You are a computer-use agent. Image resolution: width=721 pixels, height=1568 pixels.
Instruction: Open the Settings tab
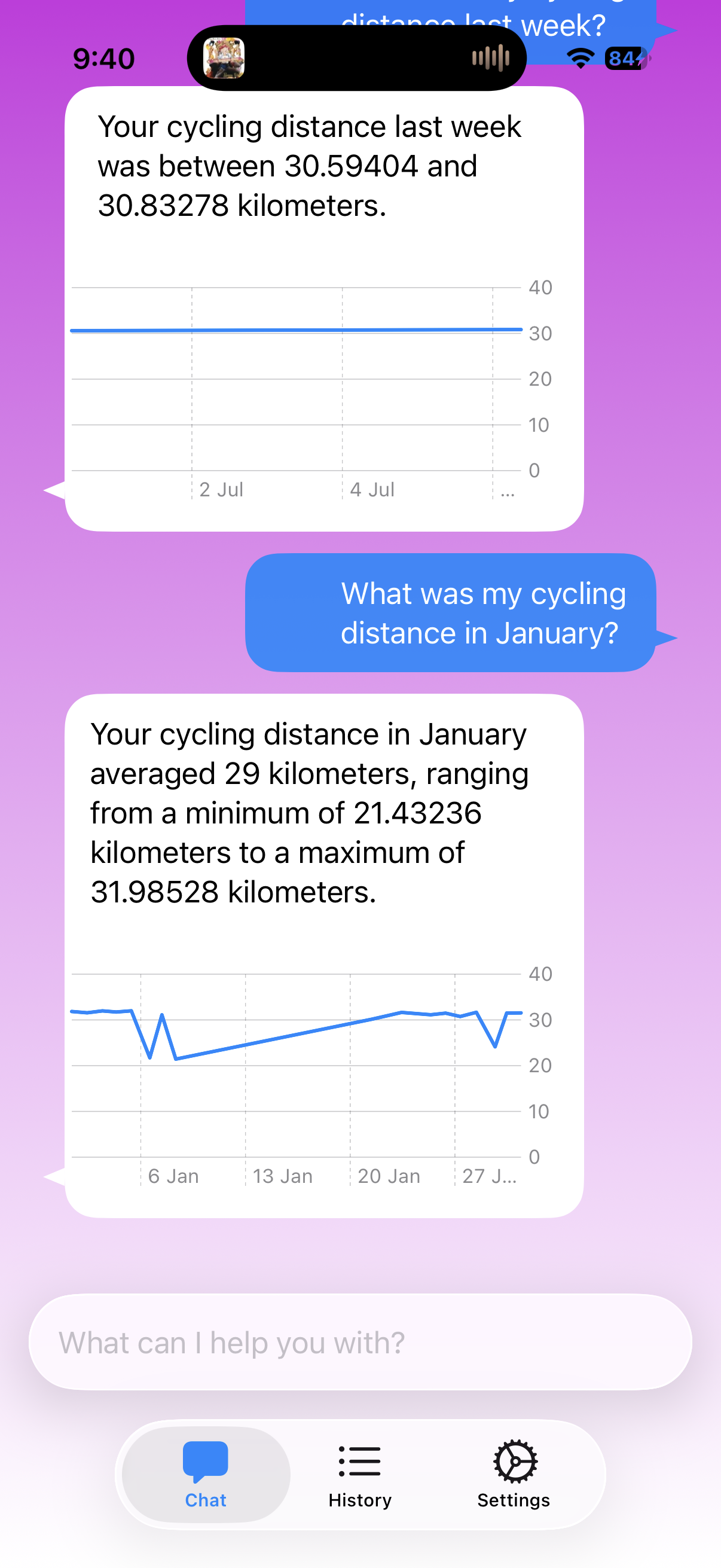(x=514, y=1475)
